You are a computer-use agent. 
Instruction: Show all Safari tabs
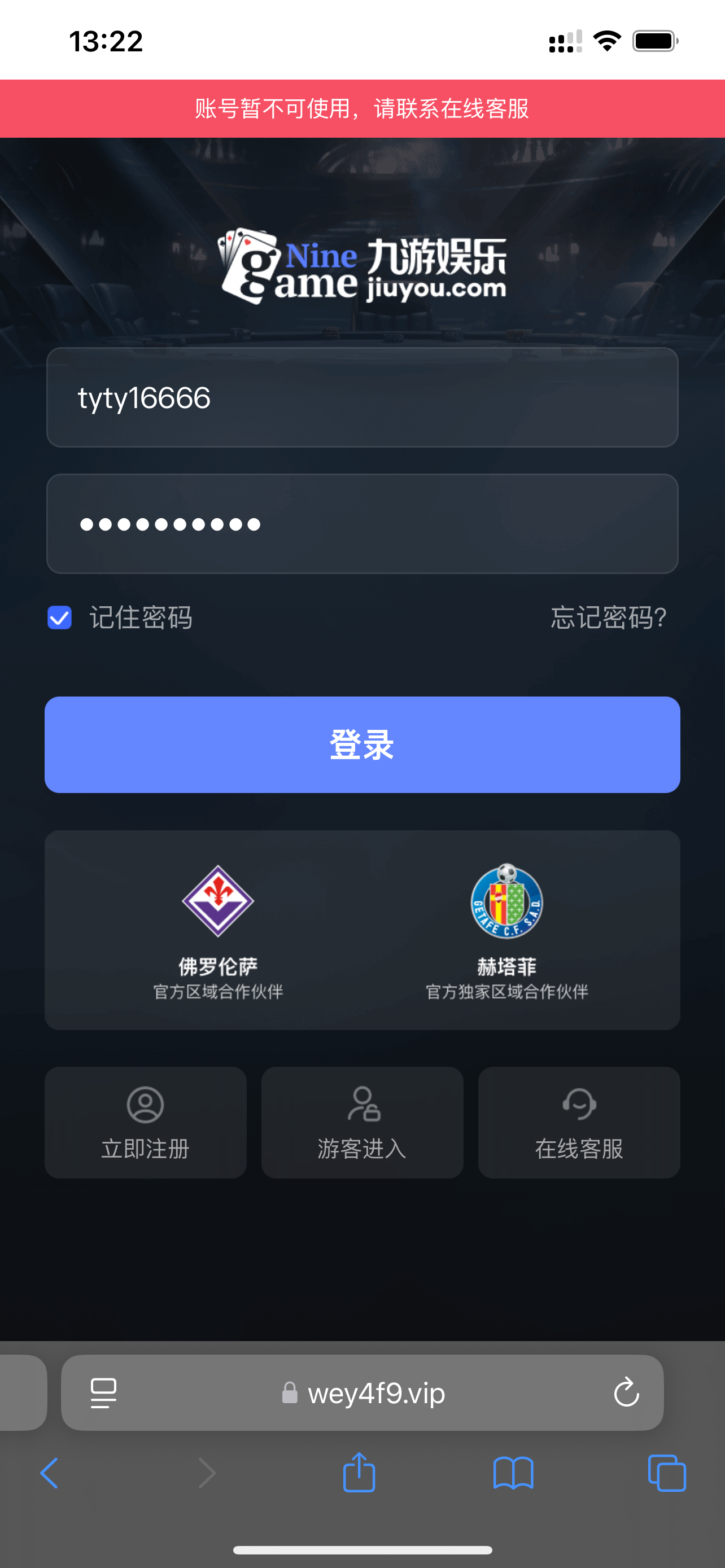(x=667, y=1473)
